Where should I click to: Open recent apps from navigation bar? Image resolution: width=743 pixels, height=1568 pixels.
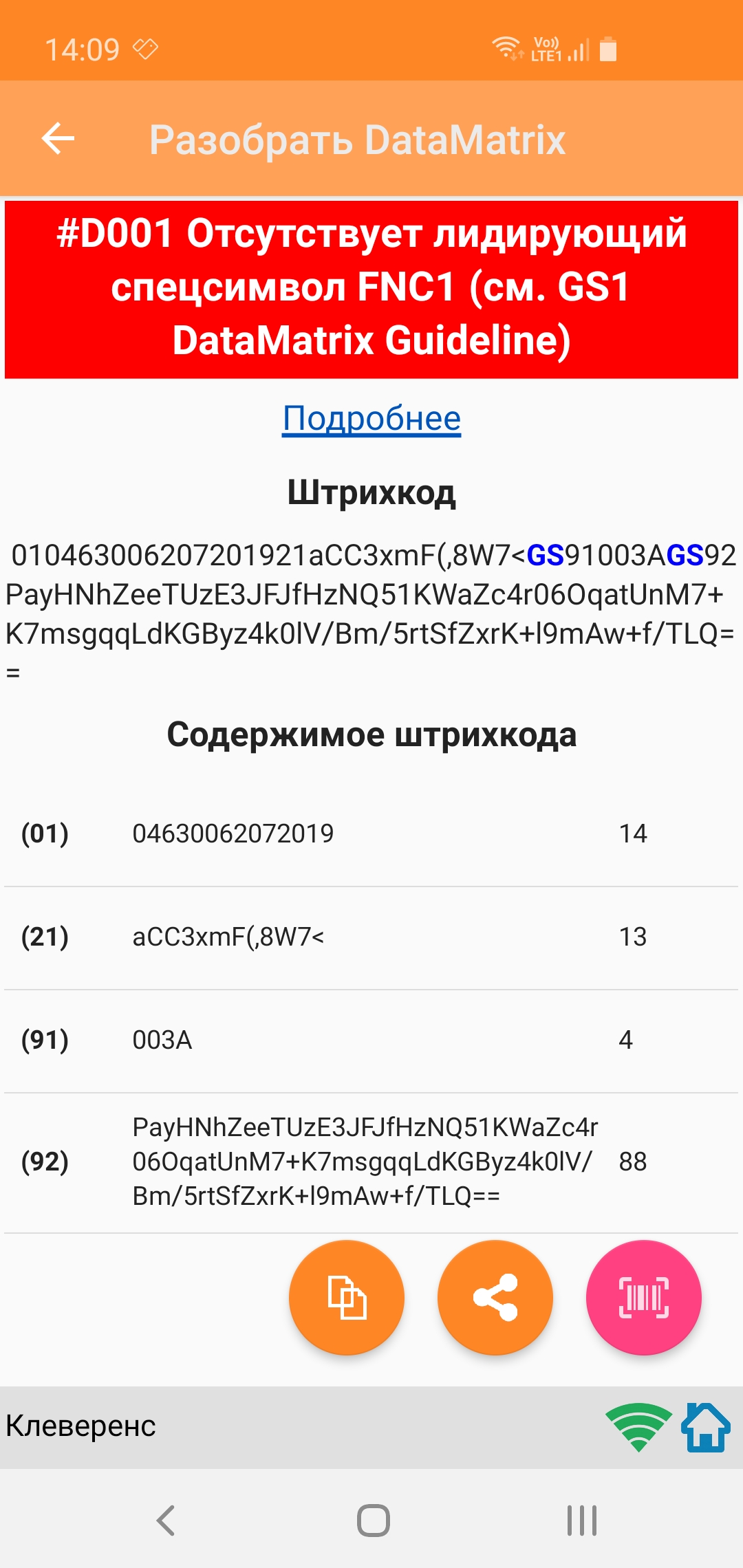582,1520
